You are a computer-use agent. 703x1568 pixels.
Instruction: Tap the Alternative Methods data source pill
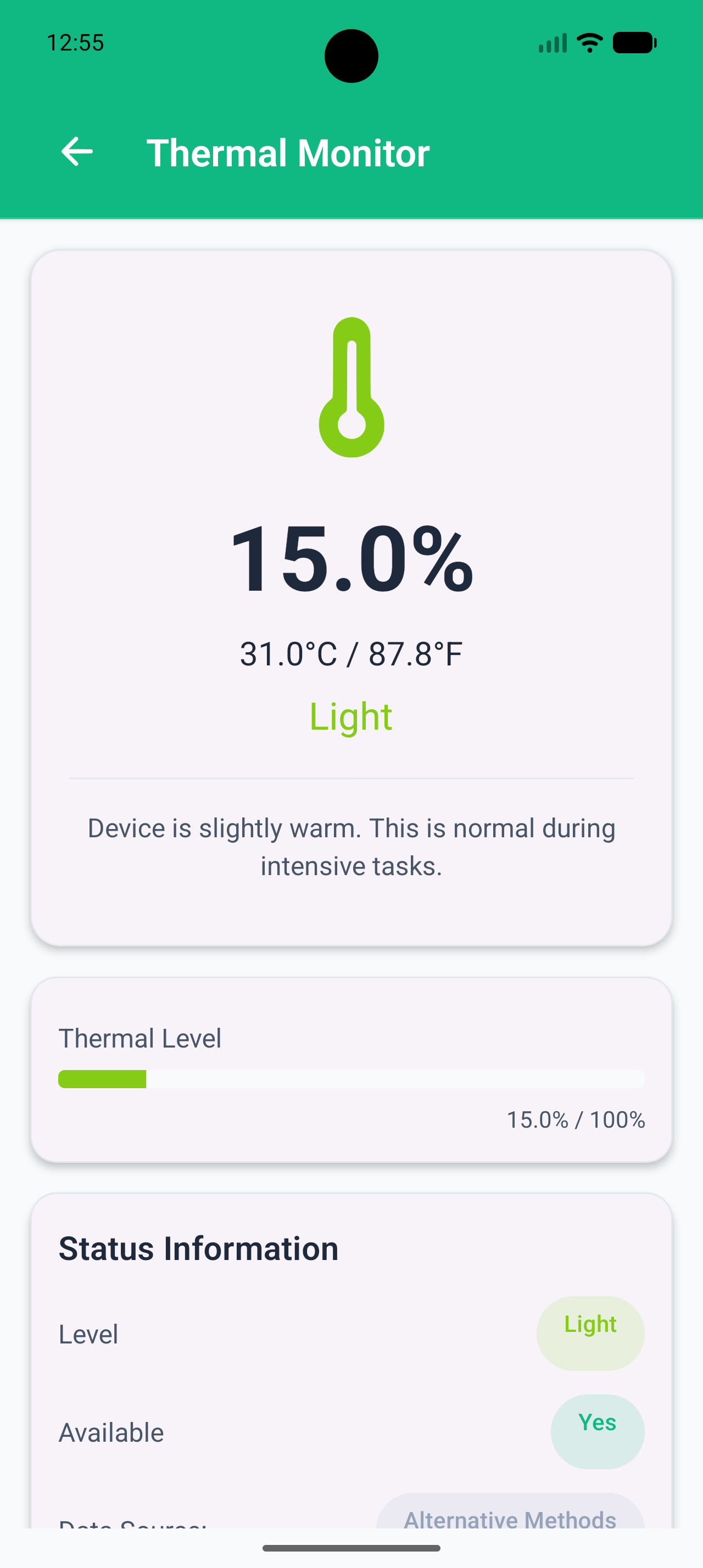coord(511,1520)
